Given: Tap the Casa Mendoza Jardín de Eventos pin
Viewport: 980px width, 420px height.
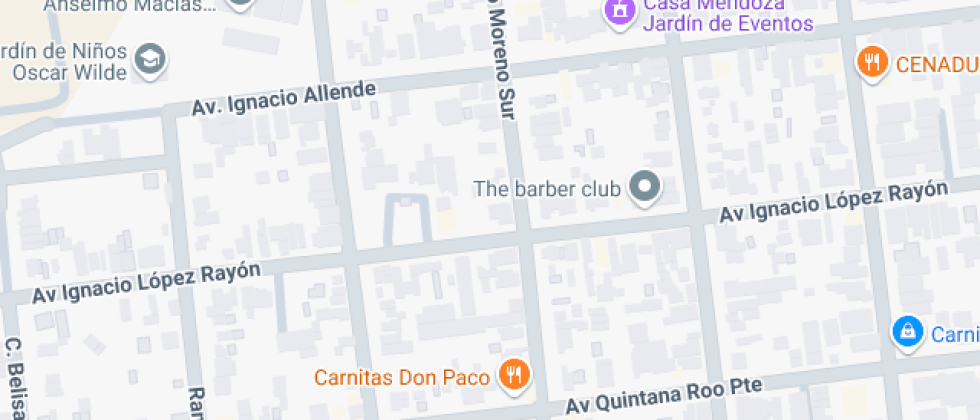Looking at the screenshot, I should pos(619,12).
